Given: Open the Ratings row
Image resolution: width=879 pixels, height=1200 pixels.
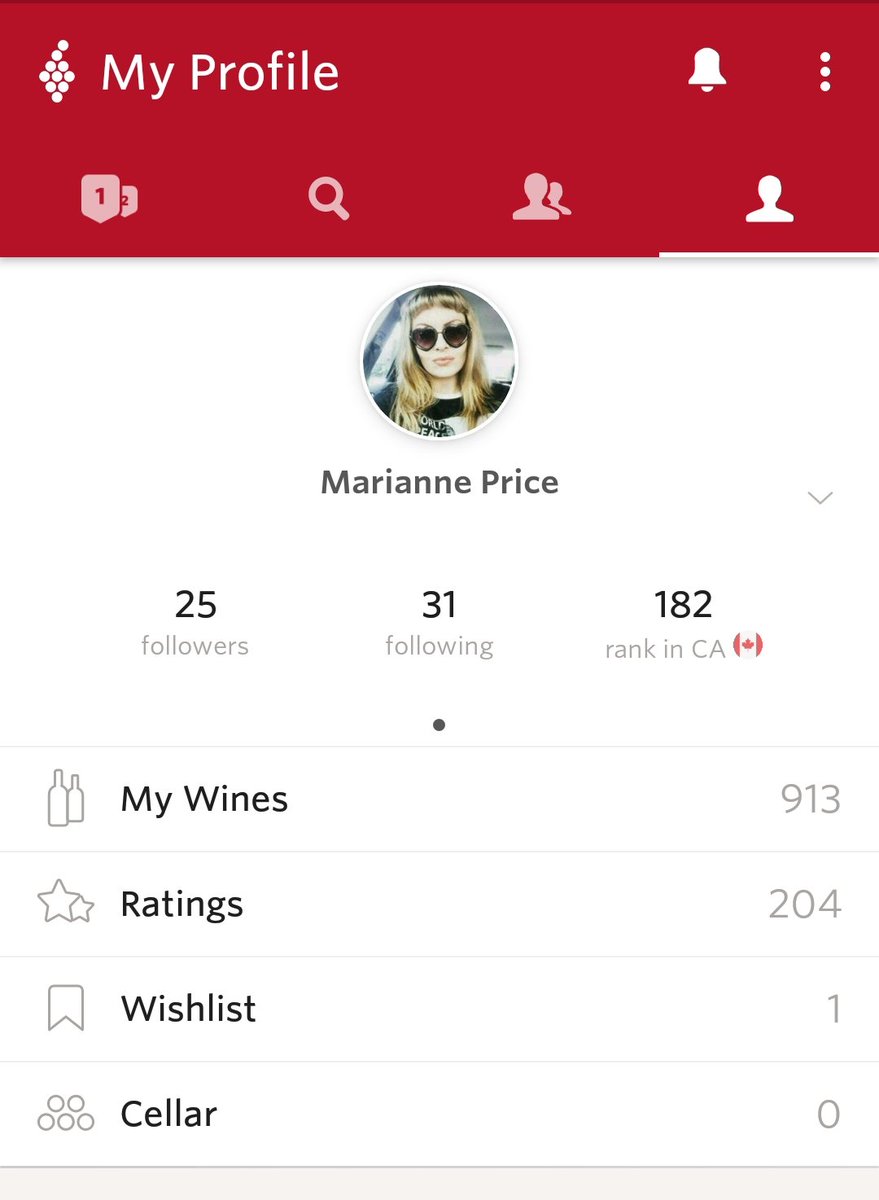Looking at the screenshot, I should [439, 904].
